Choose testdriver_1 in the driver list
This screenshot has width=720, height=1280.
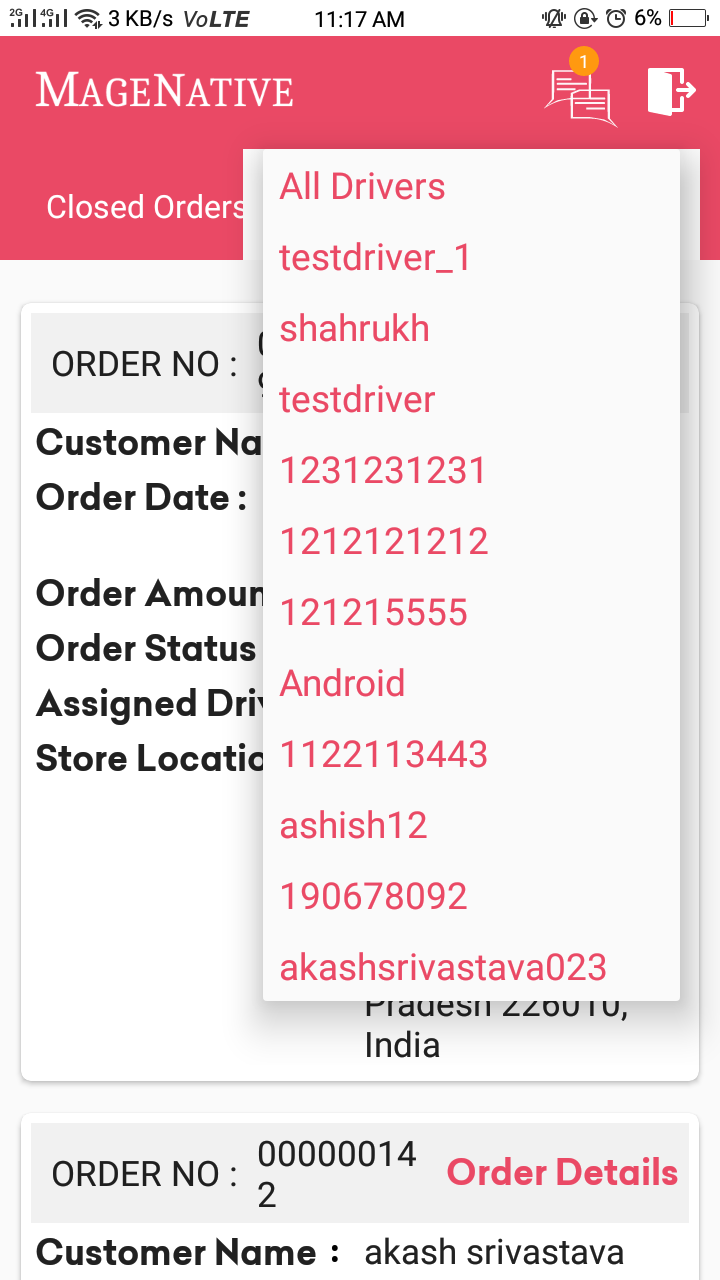(375, 258)
